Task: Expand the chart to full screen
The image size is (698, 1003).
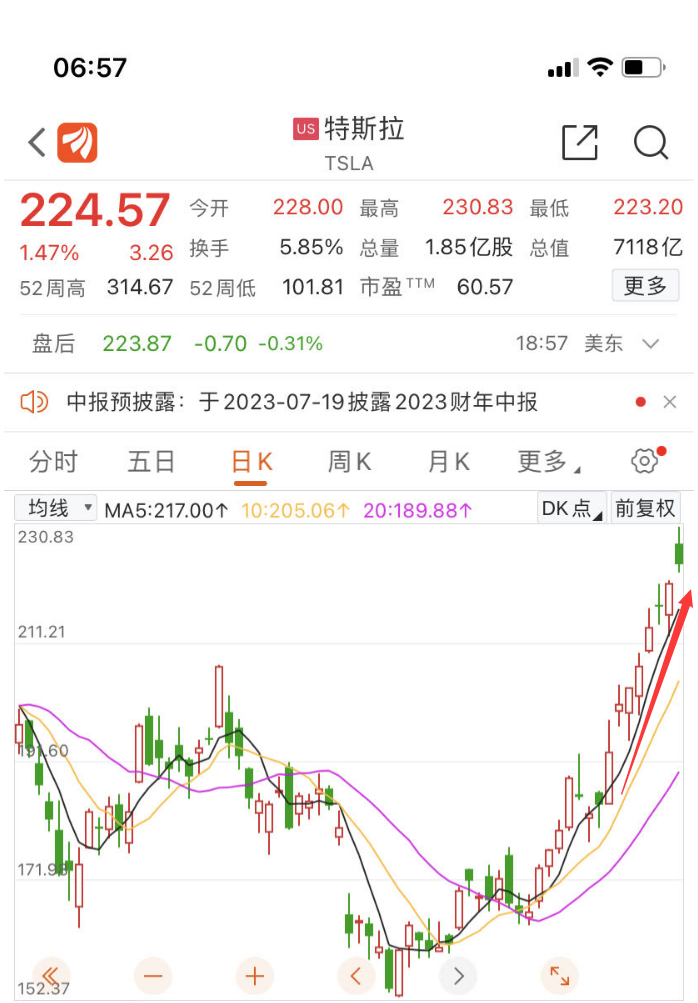Action: pos(559,975)
